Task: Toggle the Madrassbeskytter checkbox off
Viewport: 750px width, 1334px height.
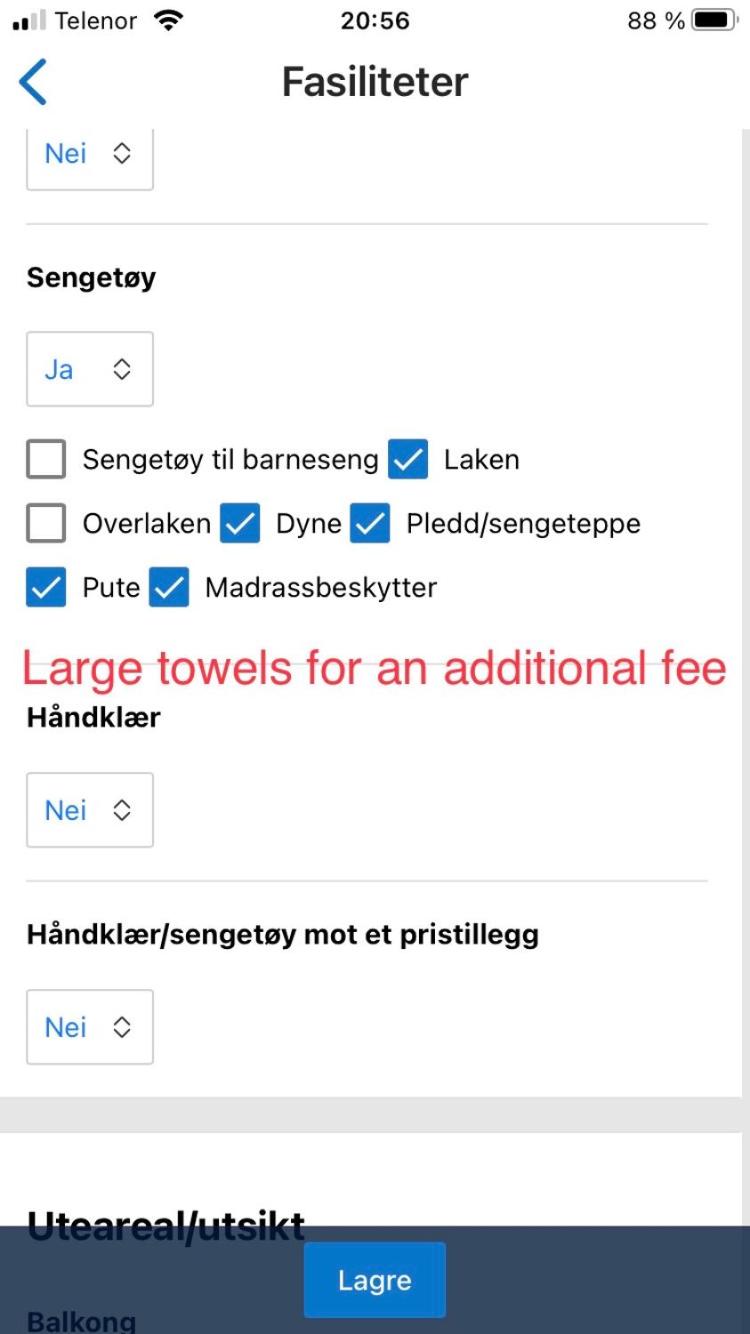Action: click(169, 588)
